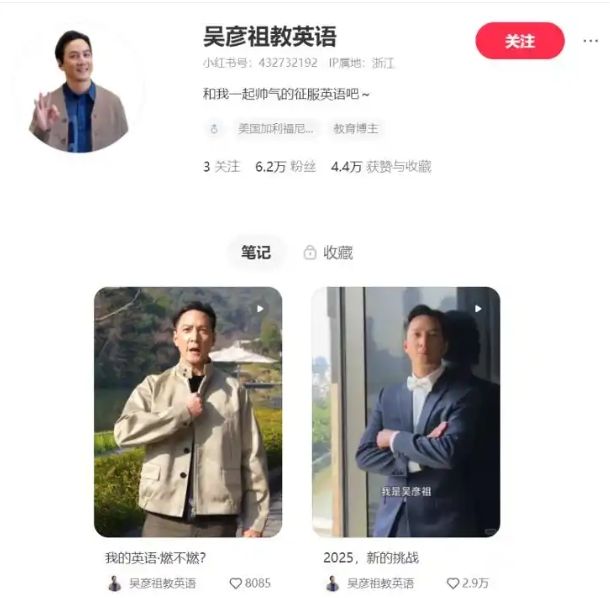Open author name under 2025，新的挑战 note
The height and width of the screenshot is (598, 610).
[x=378, y=583]
